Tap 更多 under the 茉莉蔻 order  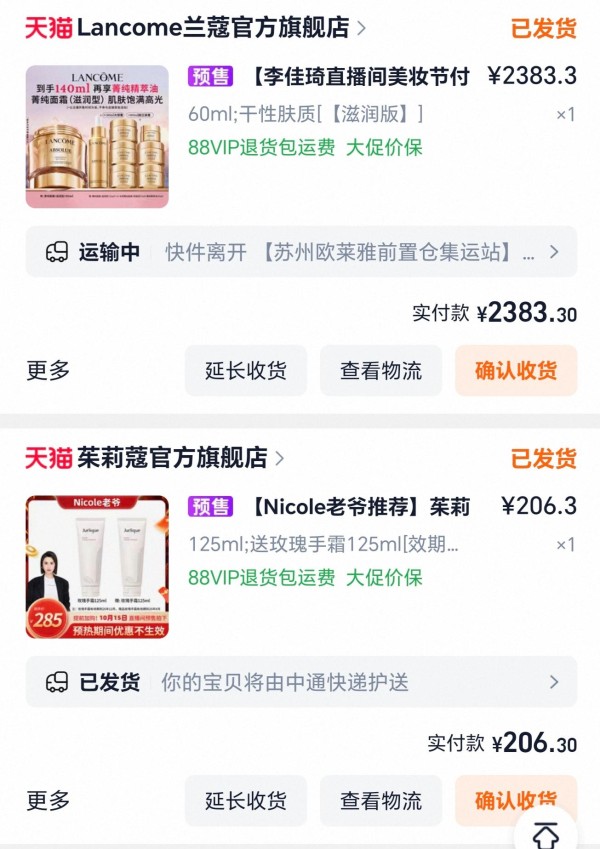pos(48,800)
